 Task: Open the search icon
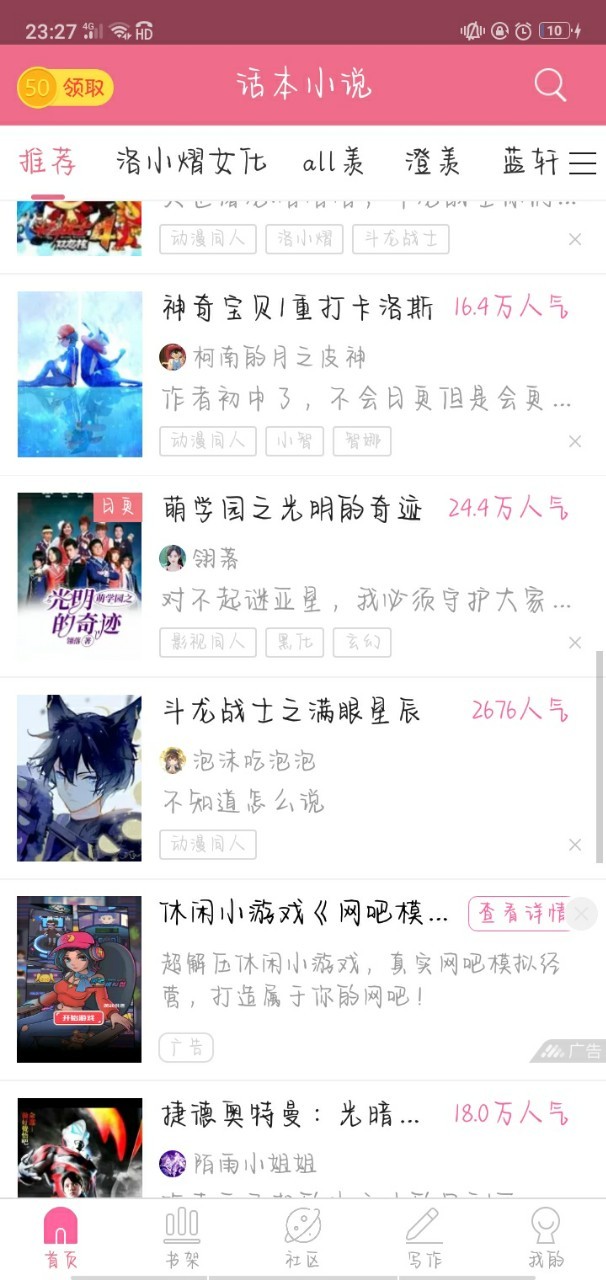[x=550, y=86]
